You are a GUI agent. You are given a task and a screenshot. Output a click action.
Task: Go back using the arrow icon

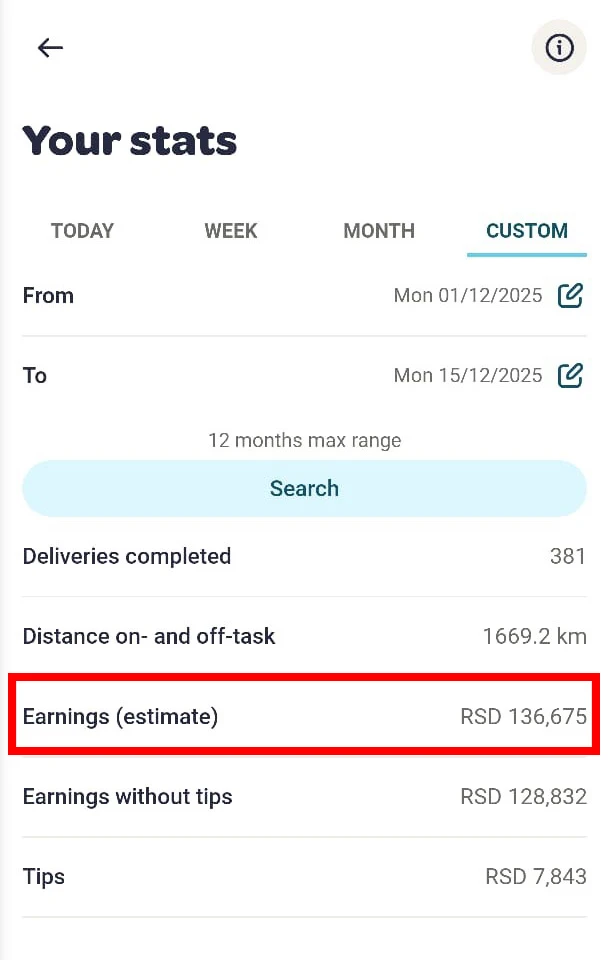50,47
